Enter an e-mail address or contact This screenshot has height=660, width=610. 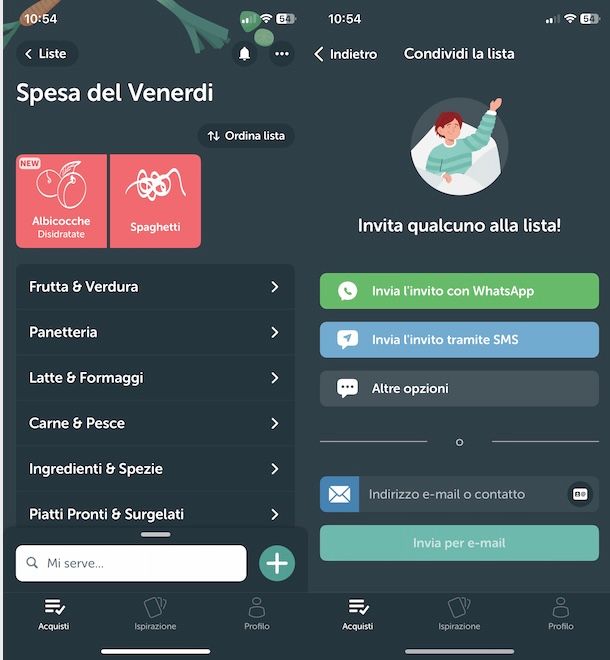coord(460,494)
